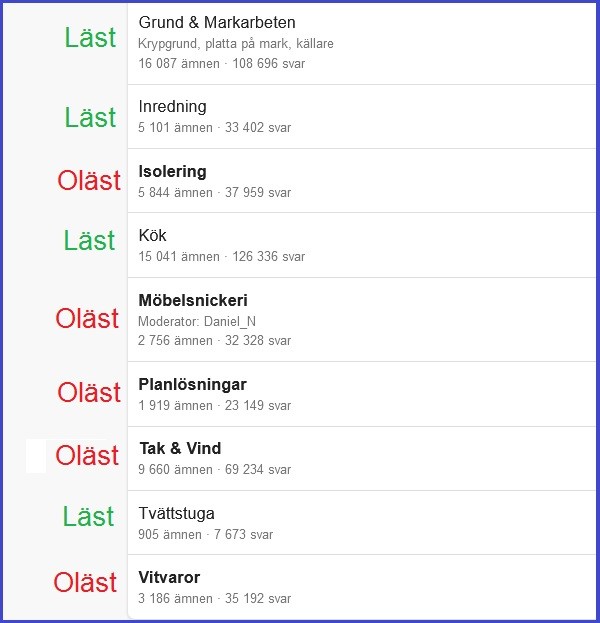This screenshot has height=623, width=600.
Task: Select the Tvättstuga forum
Action: [176, 513]
